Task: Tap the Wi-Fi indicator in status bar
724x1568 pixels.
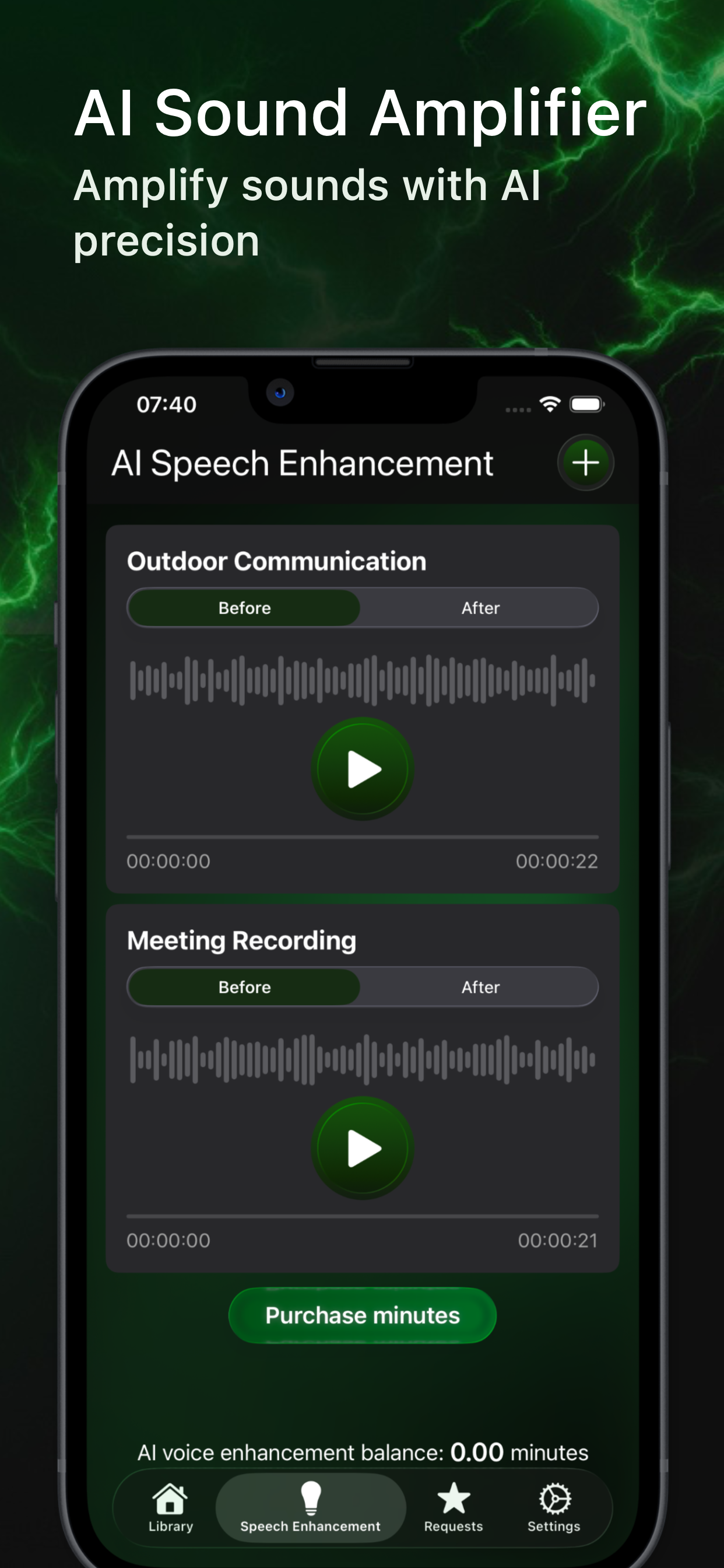Action: 549,404
